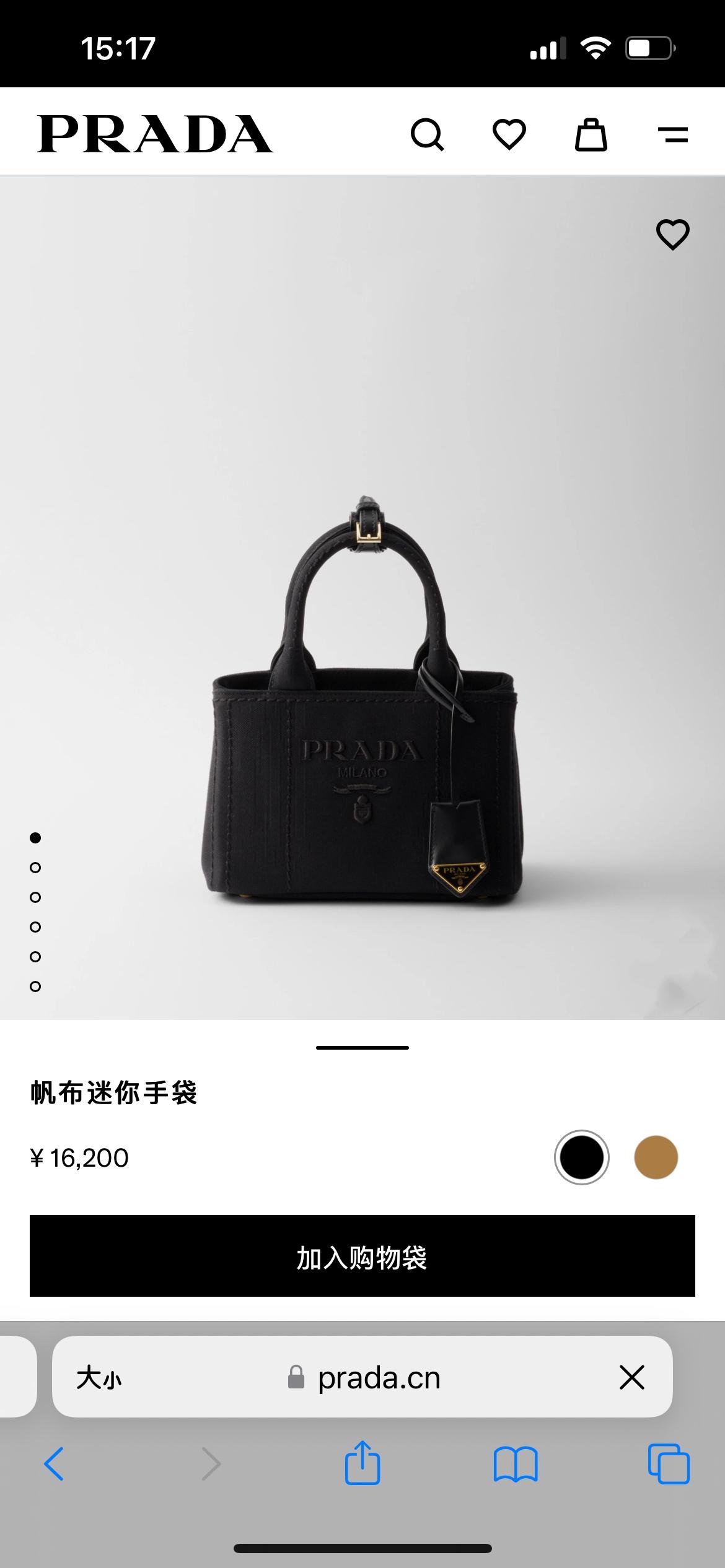Select the black color swatch

pyautogui.click(x=581, y=1157)
